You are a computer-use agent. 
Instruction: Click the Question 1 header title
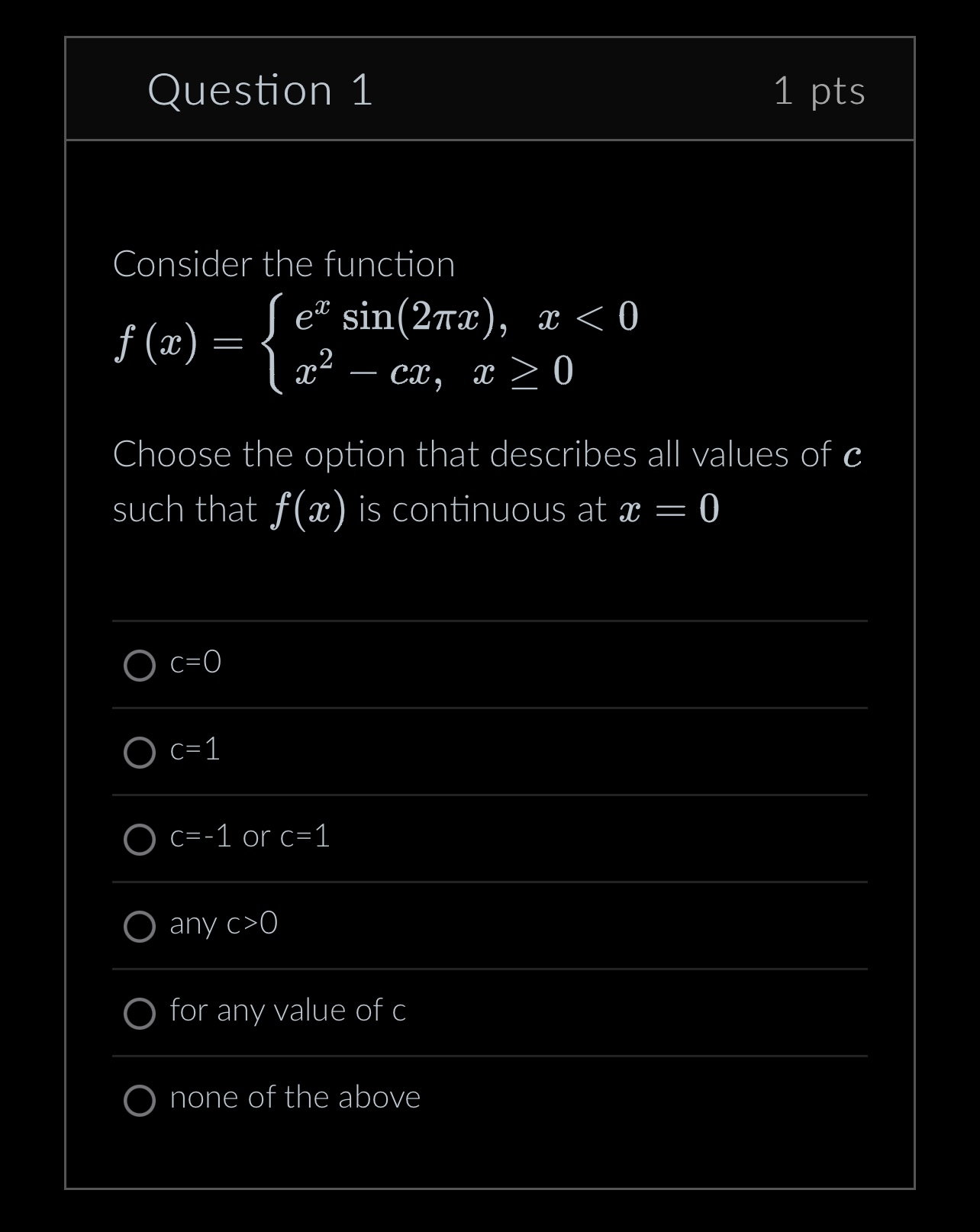[x=262, y=90]
